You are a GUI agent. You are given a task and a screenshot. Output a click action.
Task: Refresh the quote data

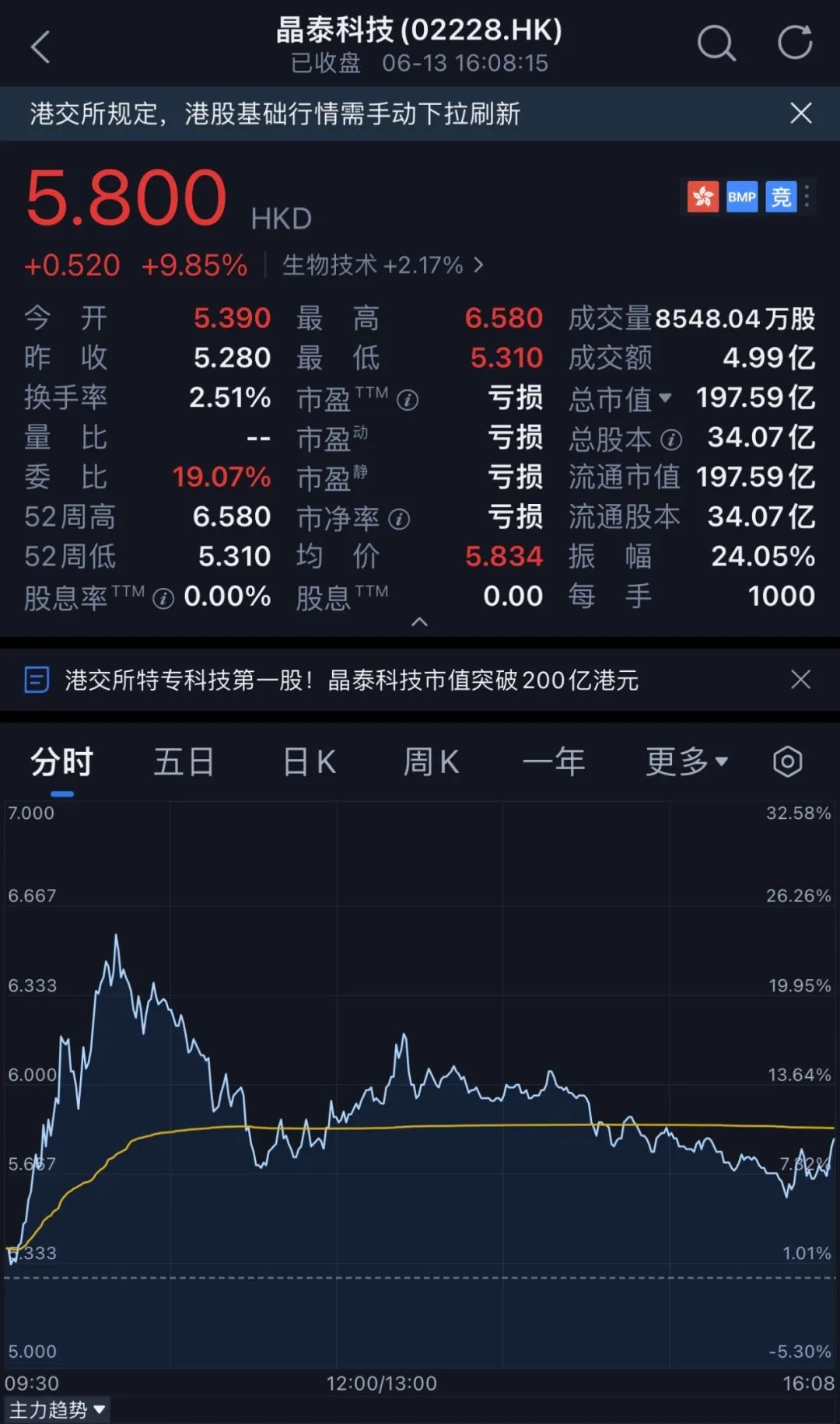pyautogui.click(x=795, y=44)
